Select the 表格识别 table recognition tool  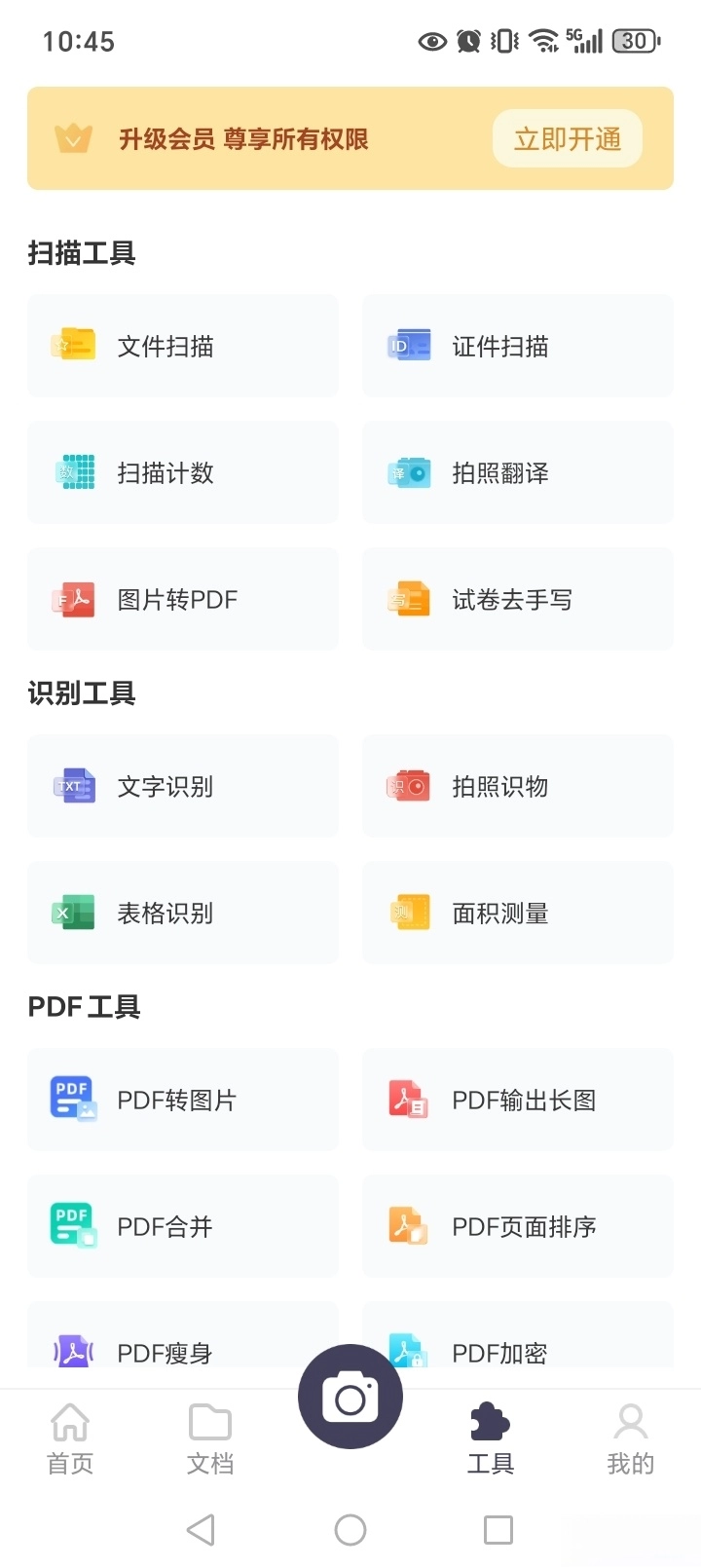[x=183, y=913]
